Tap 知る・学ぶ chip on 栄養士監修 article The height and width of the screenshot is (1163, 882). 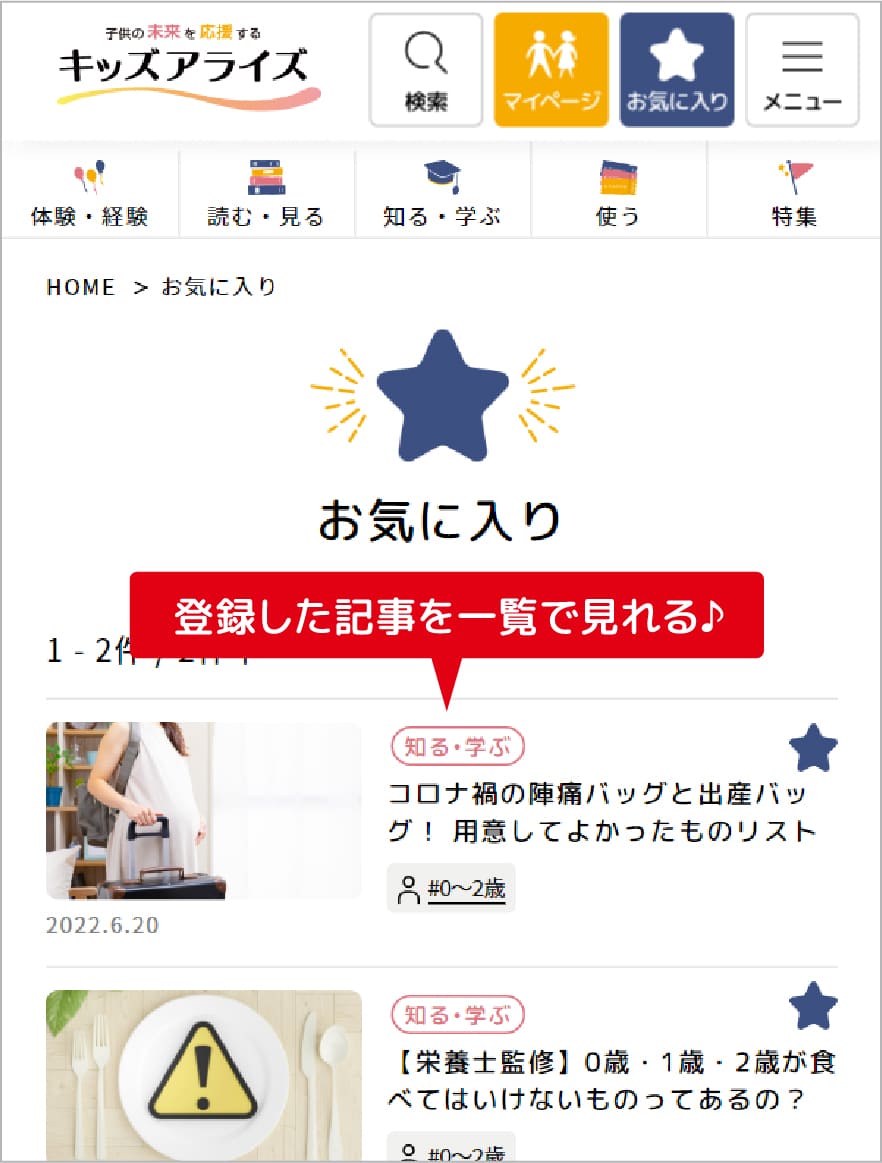(457, 1014)
